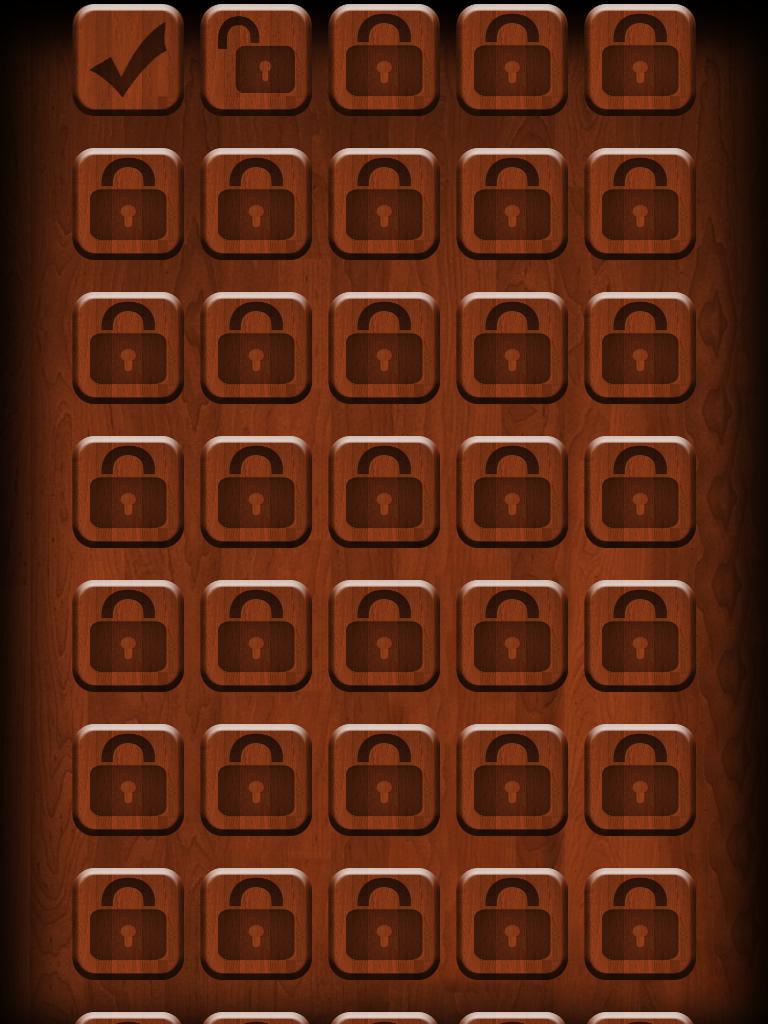Open the unlocked level with the open padlock
768x1024 pixels.
click(256, 59)
